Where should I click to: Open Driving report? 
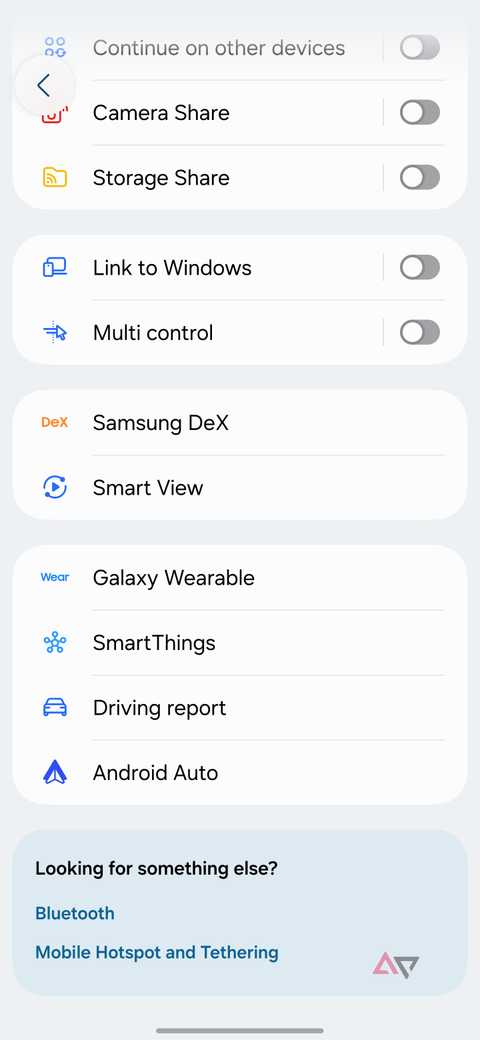pos(240,708)
